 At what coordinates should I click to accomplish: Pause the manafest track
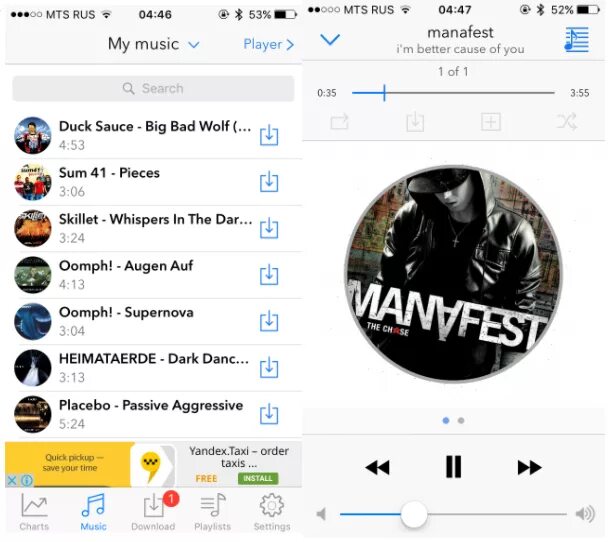click(x=453, y=467)
